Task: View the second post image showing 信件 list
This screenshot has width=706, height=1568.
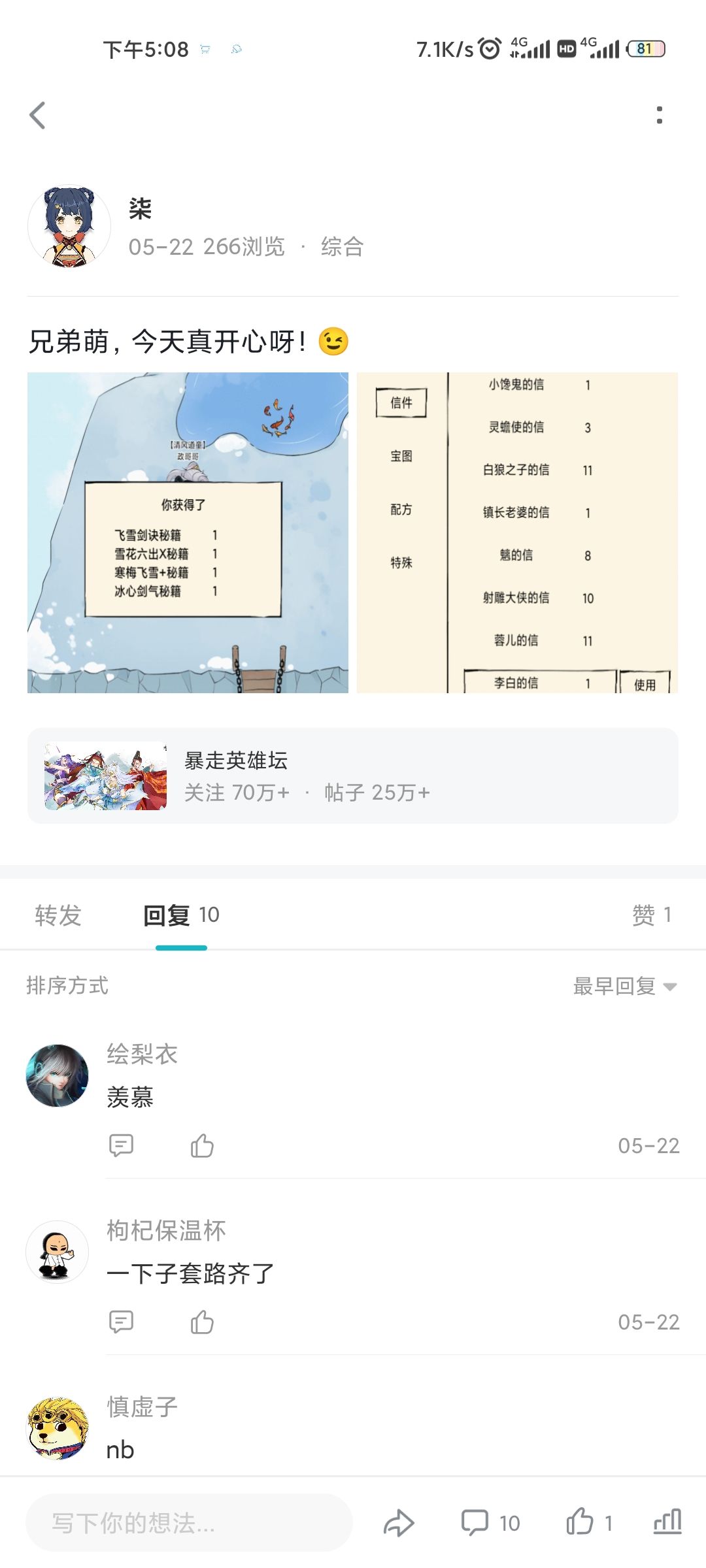Action: [517, 532]
